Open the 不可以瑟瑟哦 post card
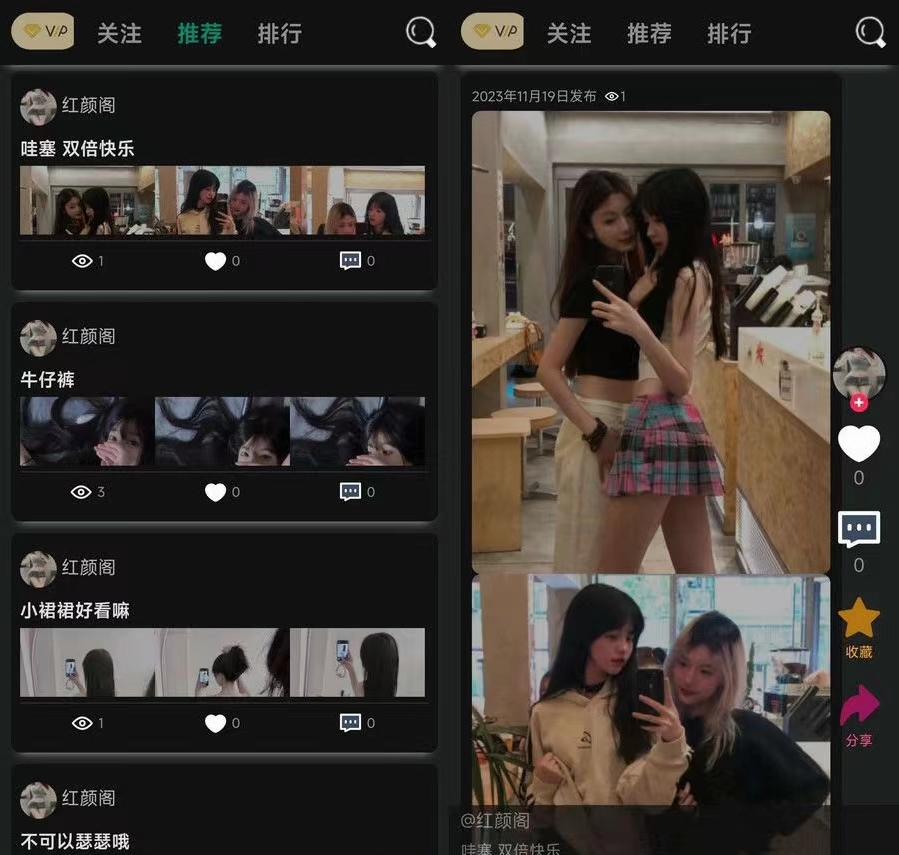This screenshot has width=899, height=855. tap(75, 841)
